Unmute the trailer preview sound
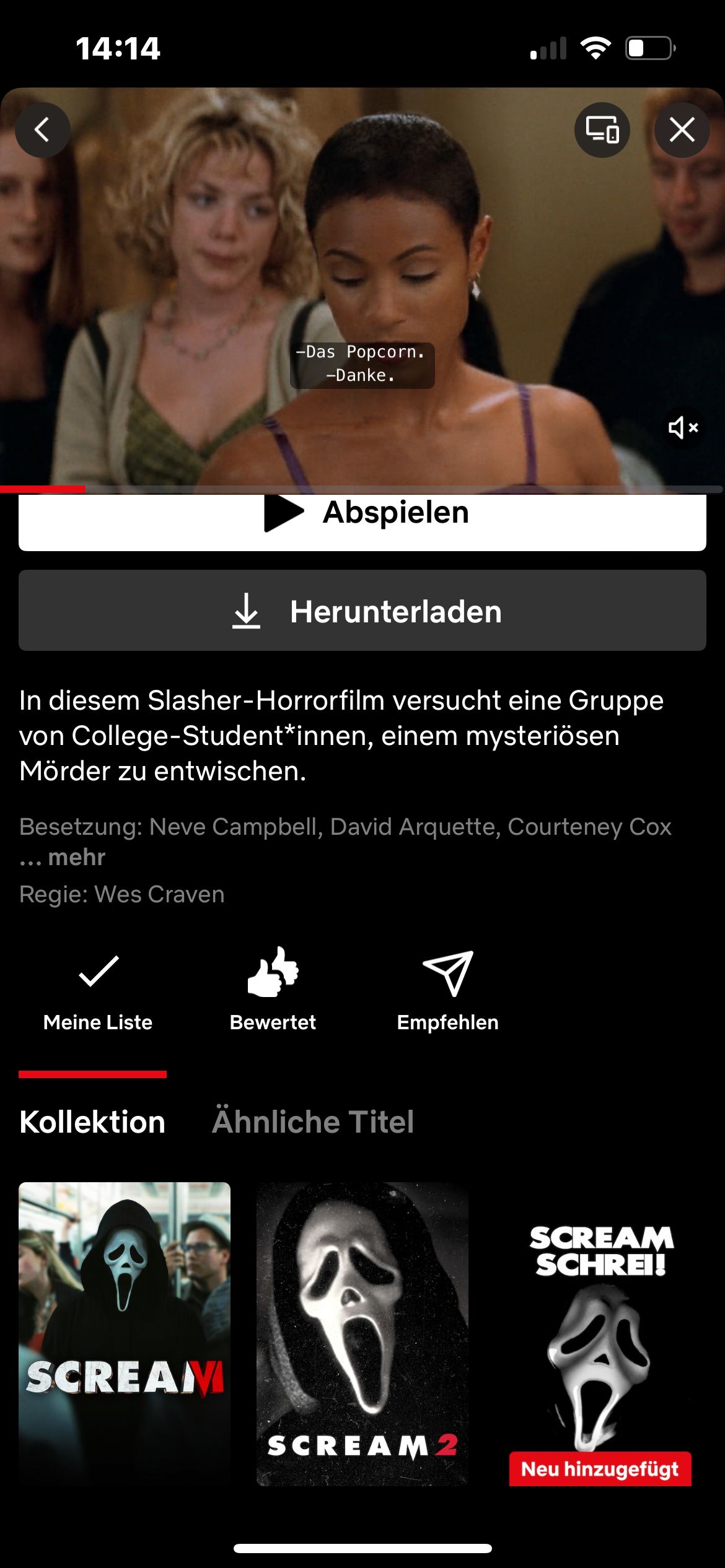 [x=683, y=427]
